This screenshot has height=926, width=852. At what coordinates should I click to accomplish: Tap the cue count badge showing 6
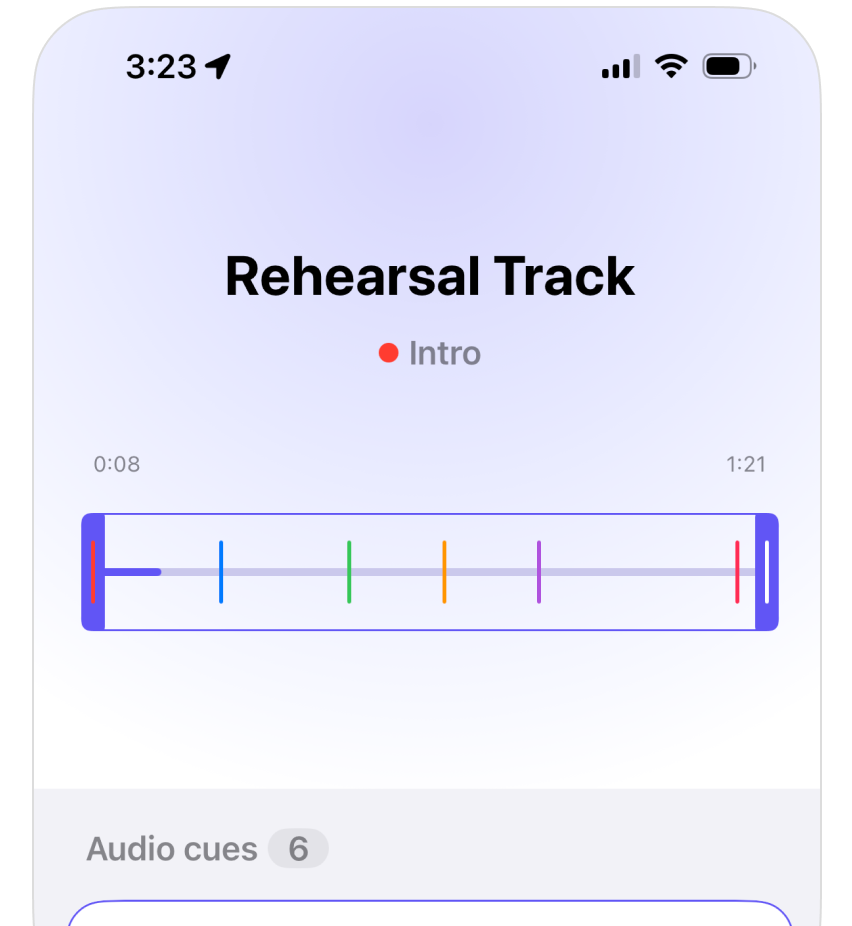click(x=298, y=848)
